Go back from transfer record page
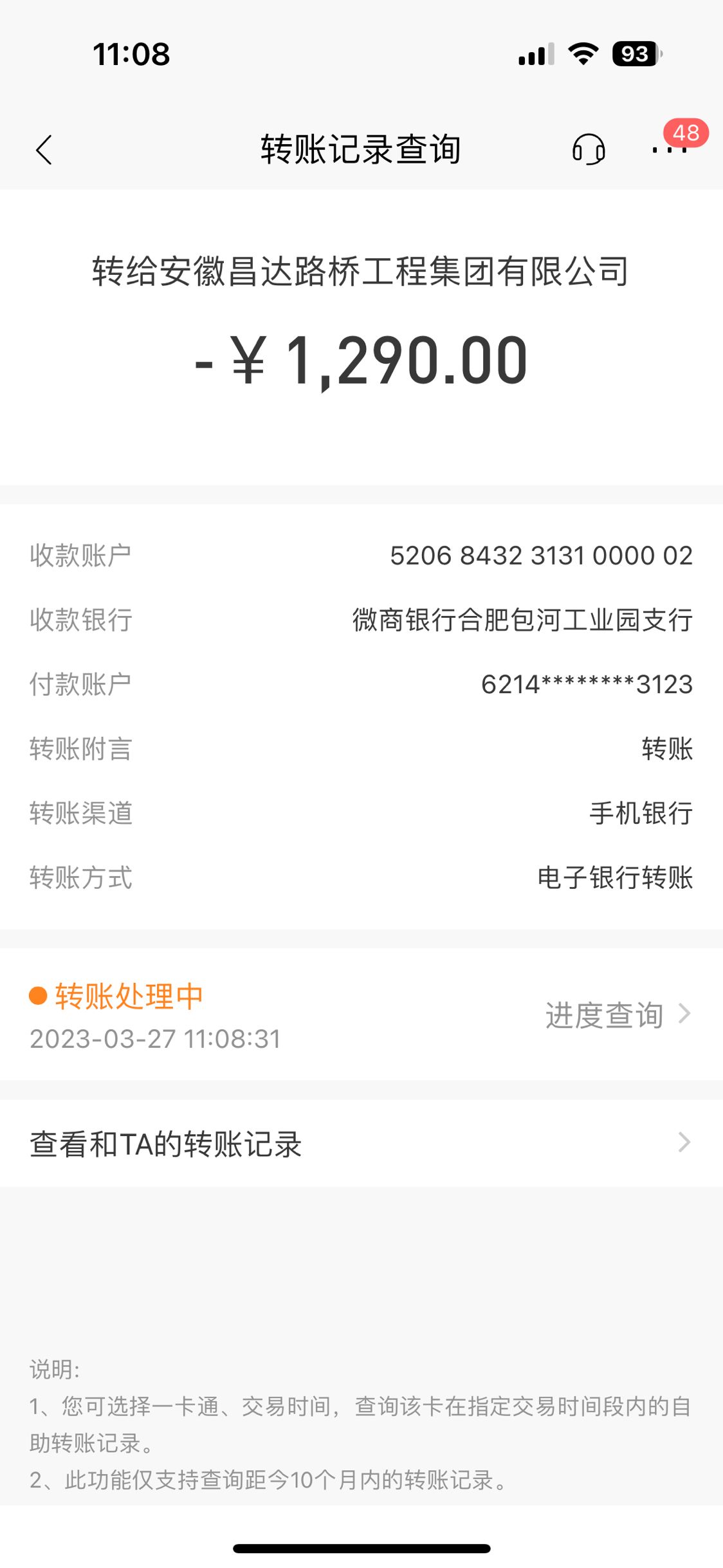The width and height of the screenshot is (723, 1568). pyautogui.click(x=44, y=151)
